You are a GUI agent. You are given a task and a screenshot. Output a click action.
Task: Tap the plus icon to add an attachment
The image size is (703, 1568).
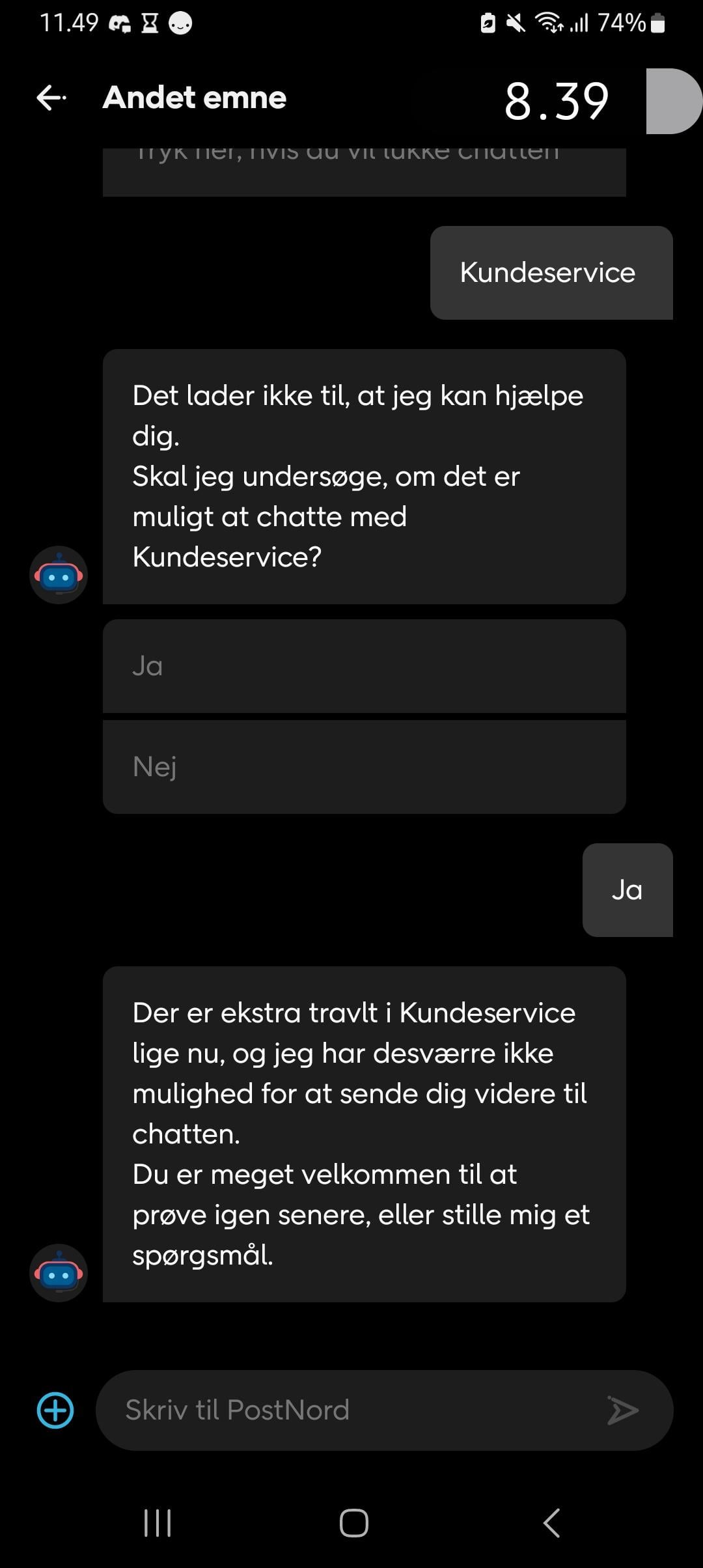pos(55,1410)
